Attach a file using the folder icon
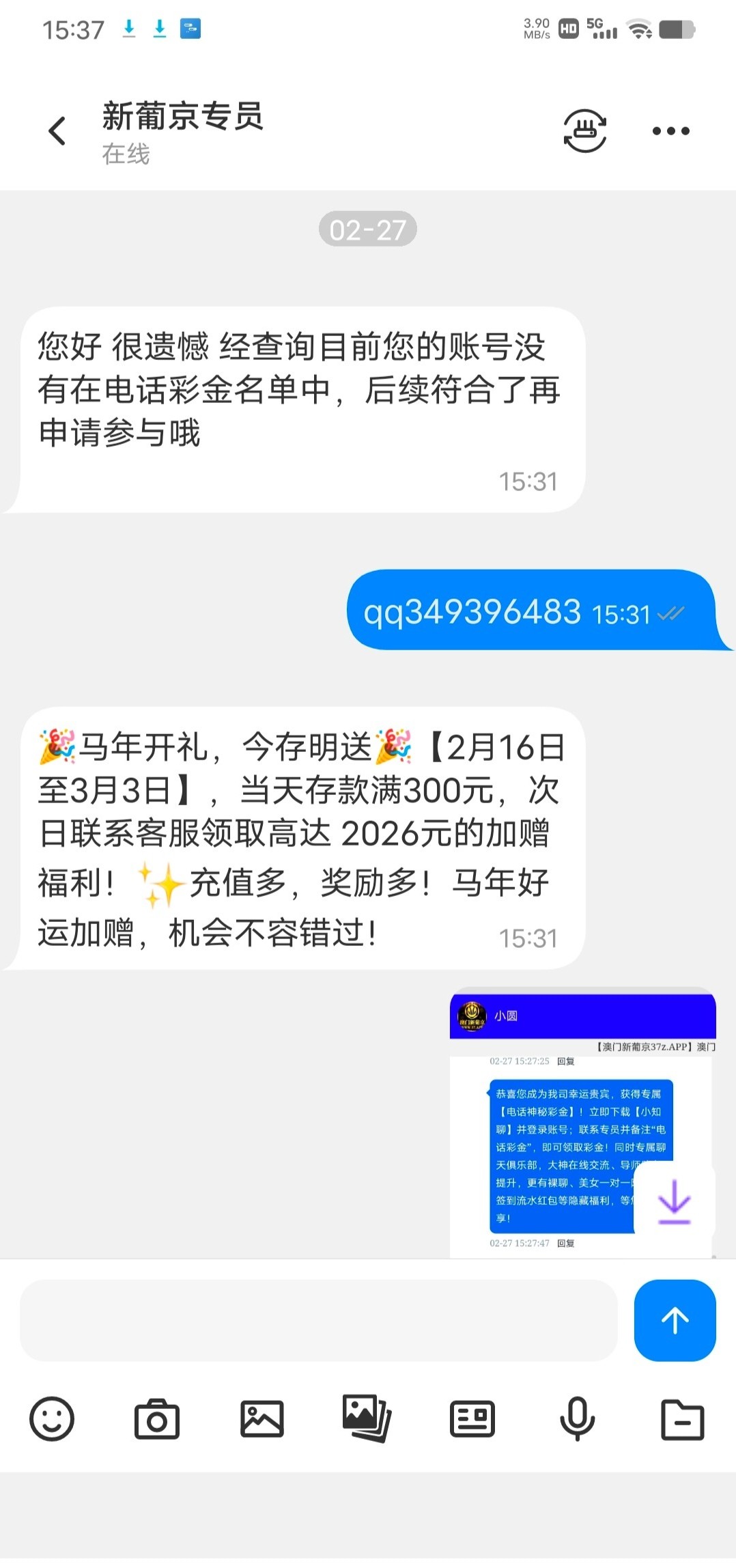The height and width of the screenshot is (1568, 736). coord(682,1419)
